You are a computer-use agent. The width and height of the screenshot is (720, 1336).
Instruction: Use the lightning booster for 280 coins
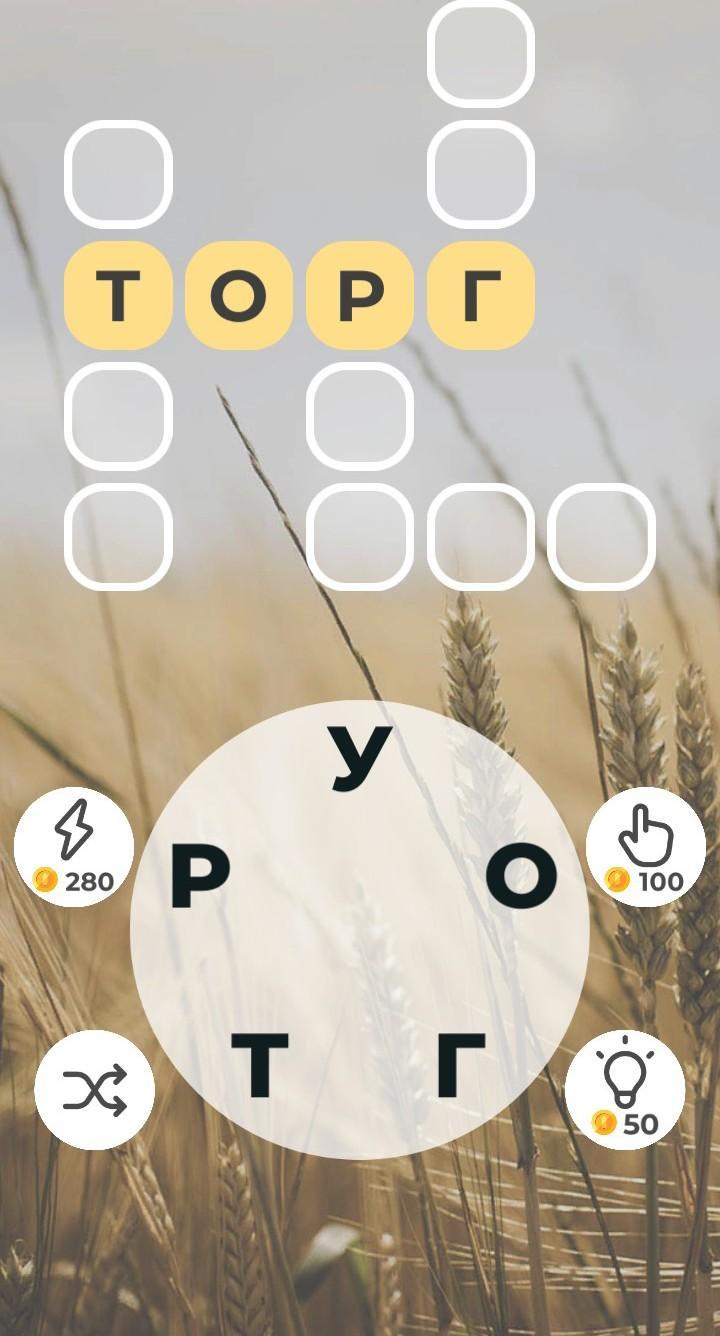pos(74,848)
